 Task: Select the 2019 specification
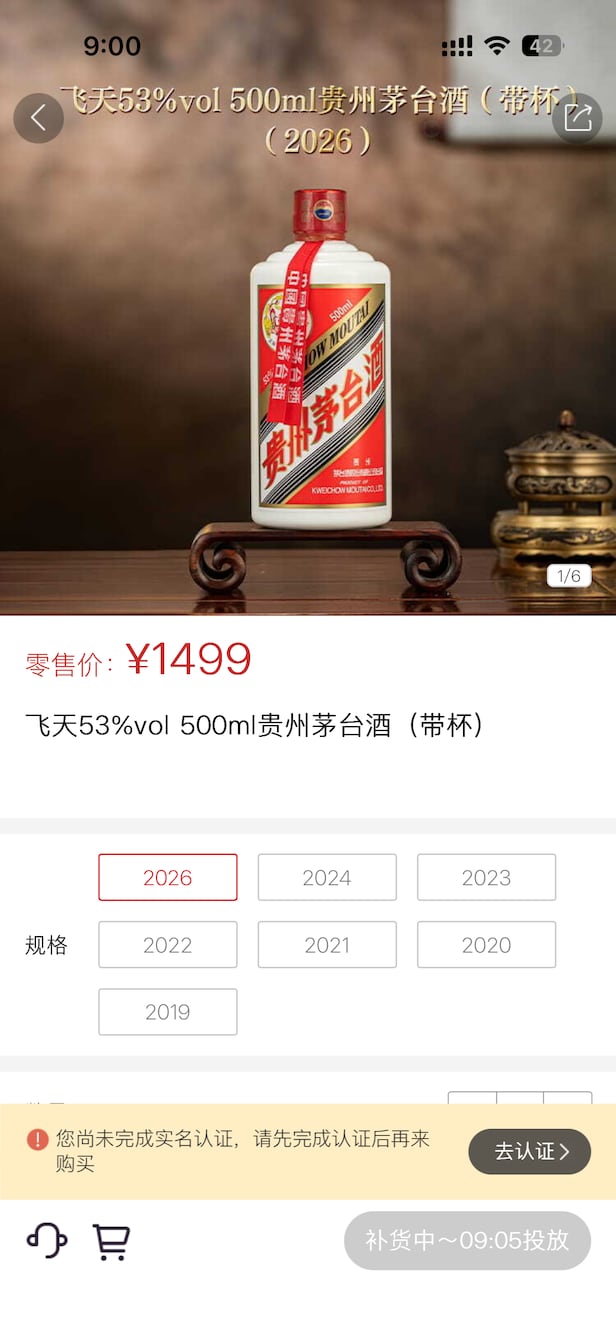168,1011
